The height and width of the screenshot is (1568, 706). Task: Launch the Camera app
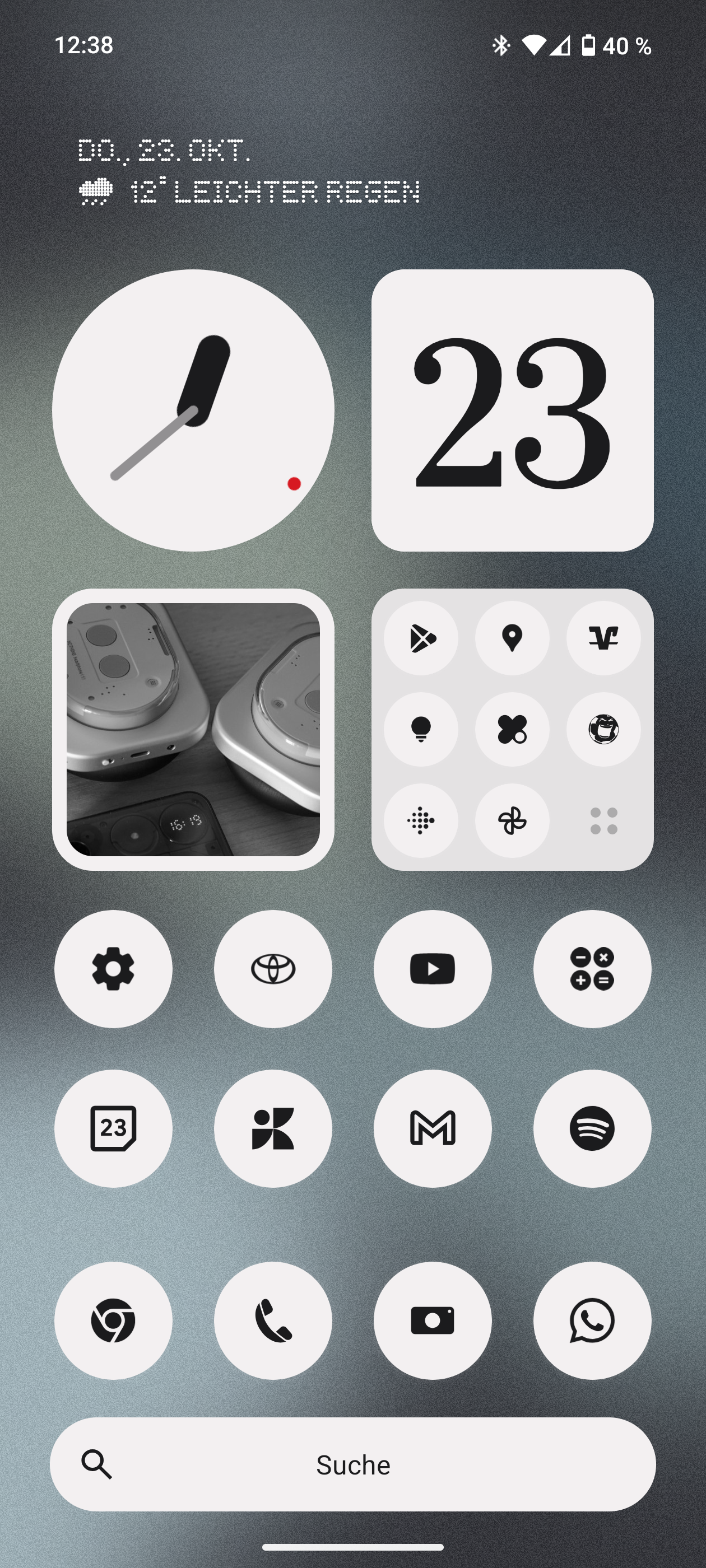pyautogui.click(x=433, y=1320)
